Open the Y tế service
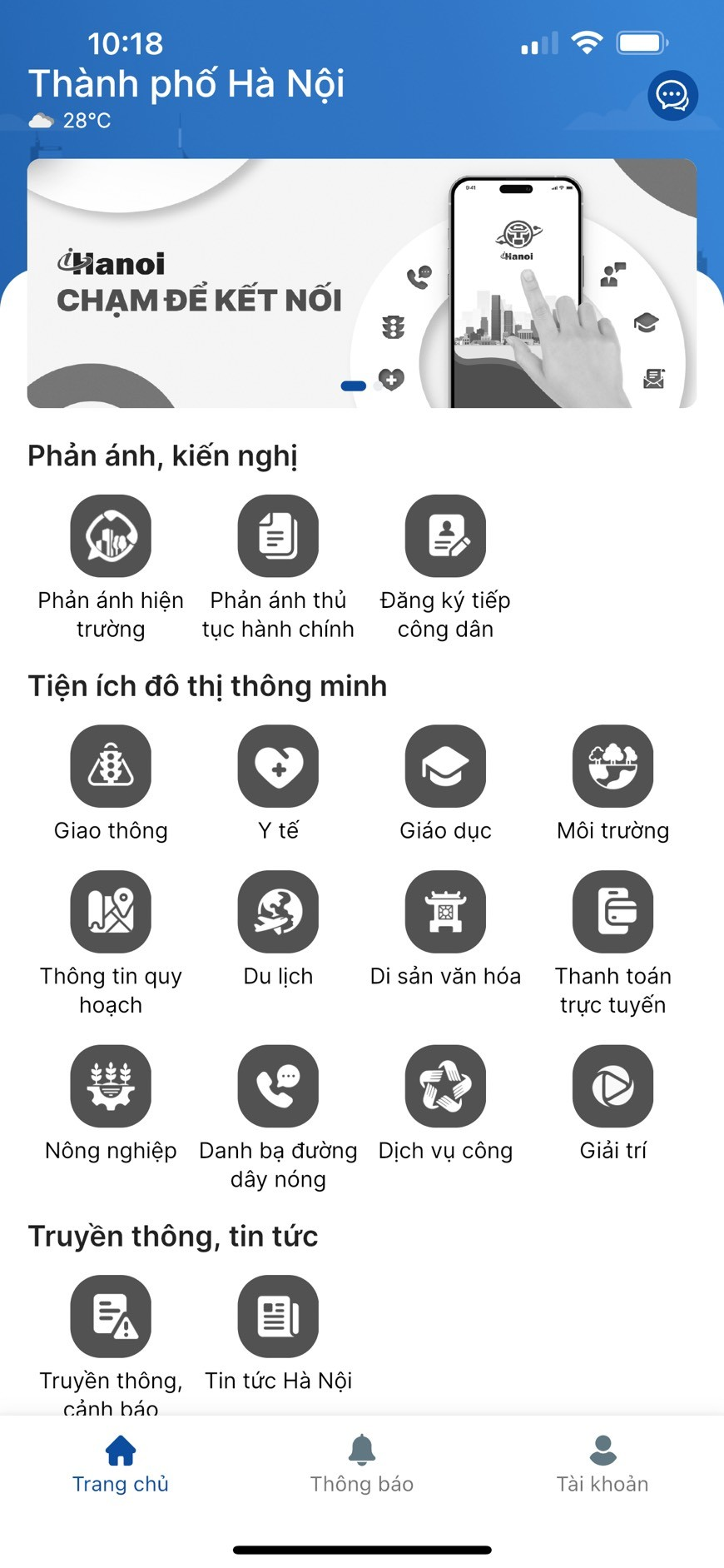This screenshot has width=724, height=1568. (x=278, y=766)
